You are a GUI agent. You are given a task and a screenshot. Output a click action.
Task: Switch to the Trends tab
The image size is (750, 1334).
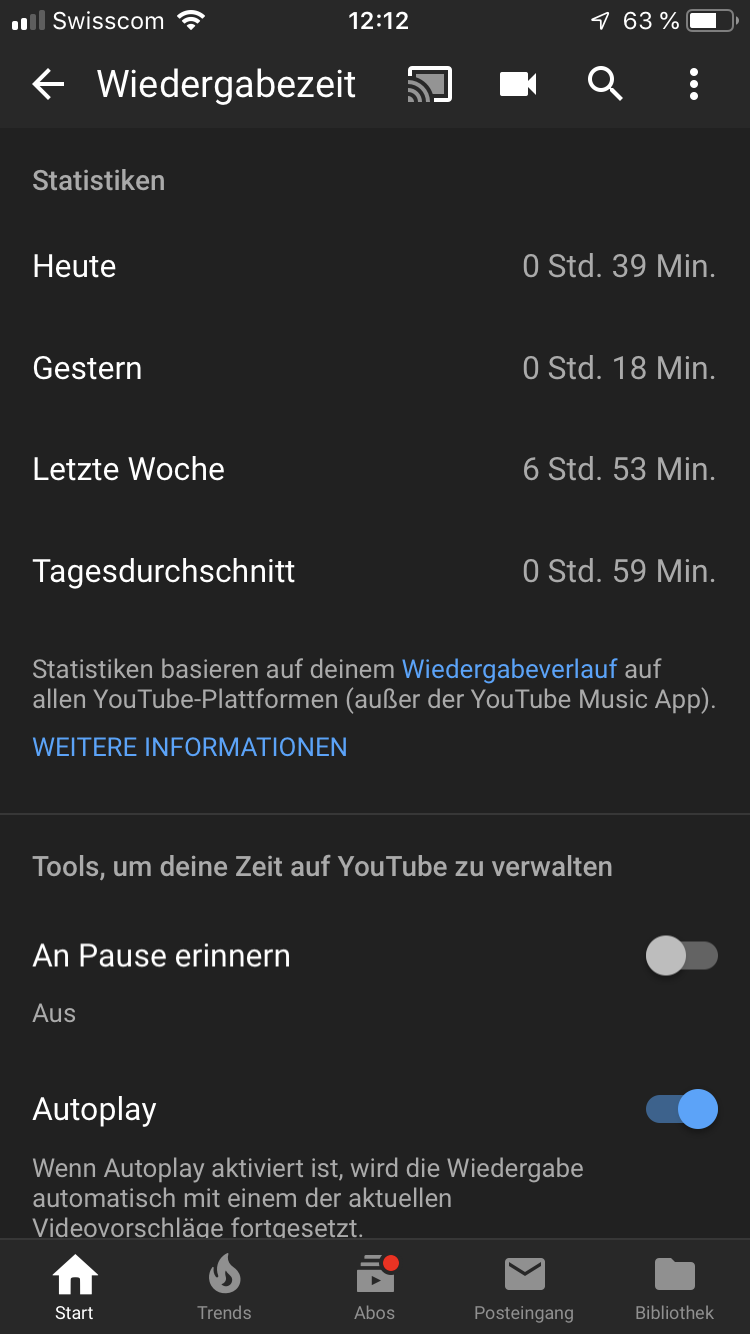pyautogui.click(x=224, y=1288)
